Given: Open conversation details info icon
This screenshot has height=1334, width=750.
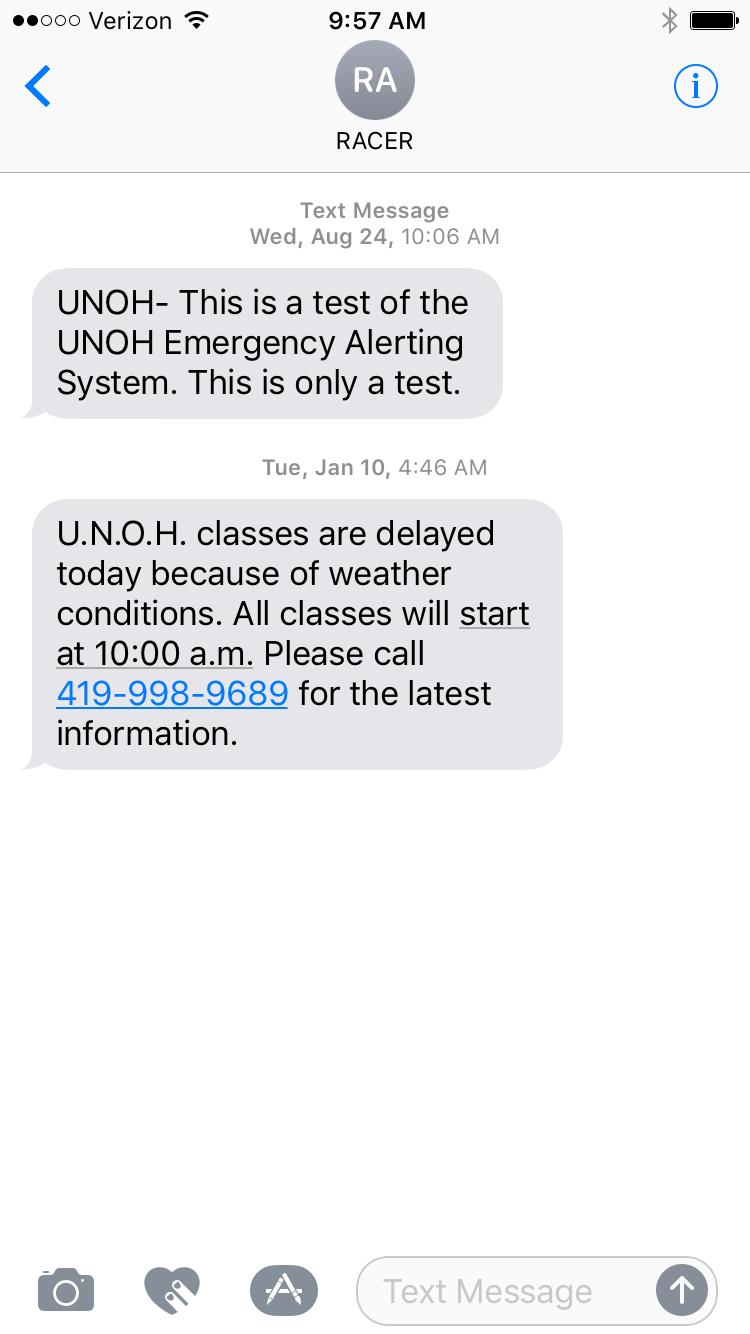Looking at the screenshot, I should pos(695,87).
